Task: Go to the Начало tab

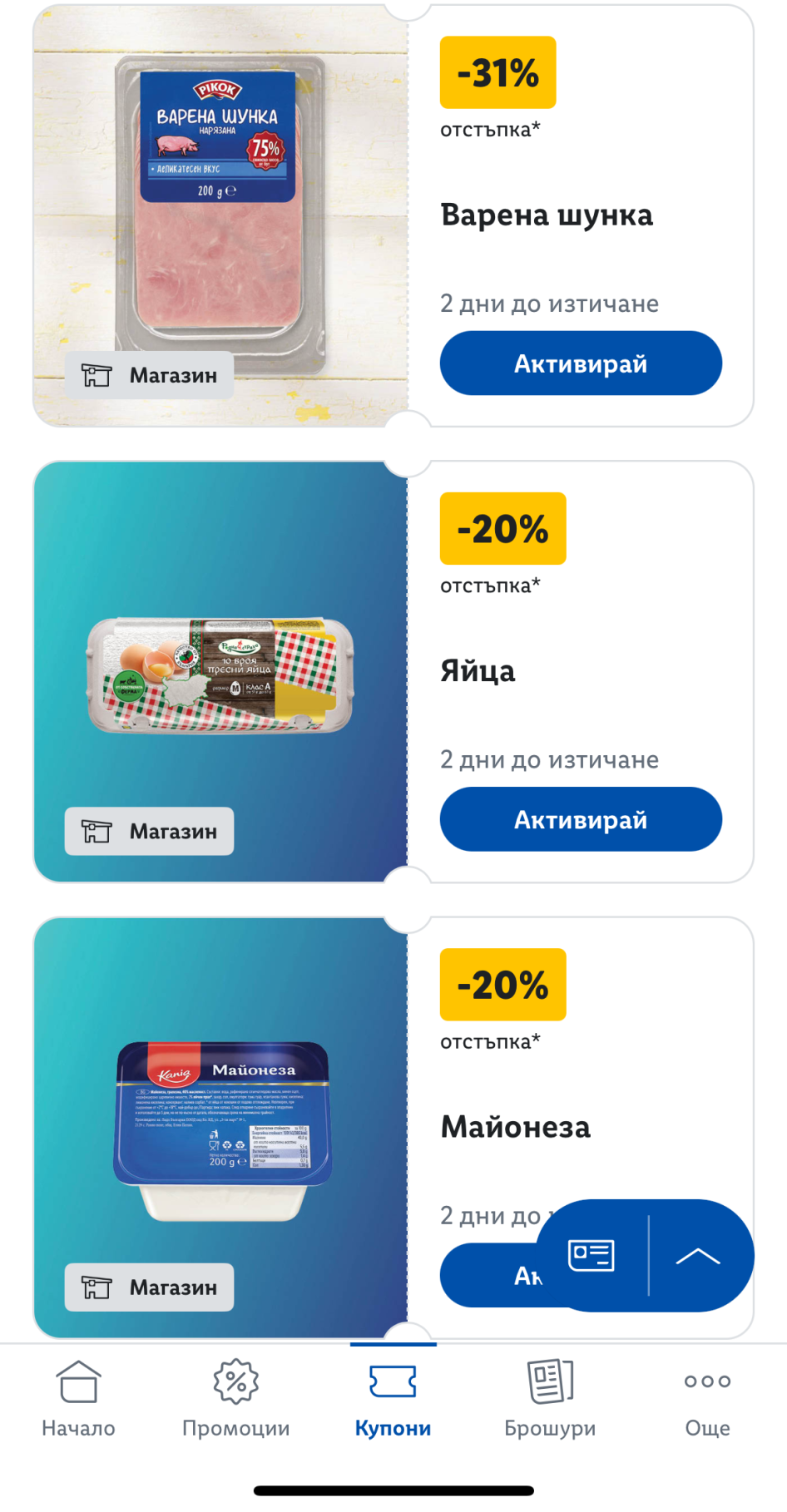Action: 78,1398
